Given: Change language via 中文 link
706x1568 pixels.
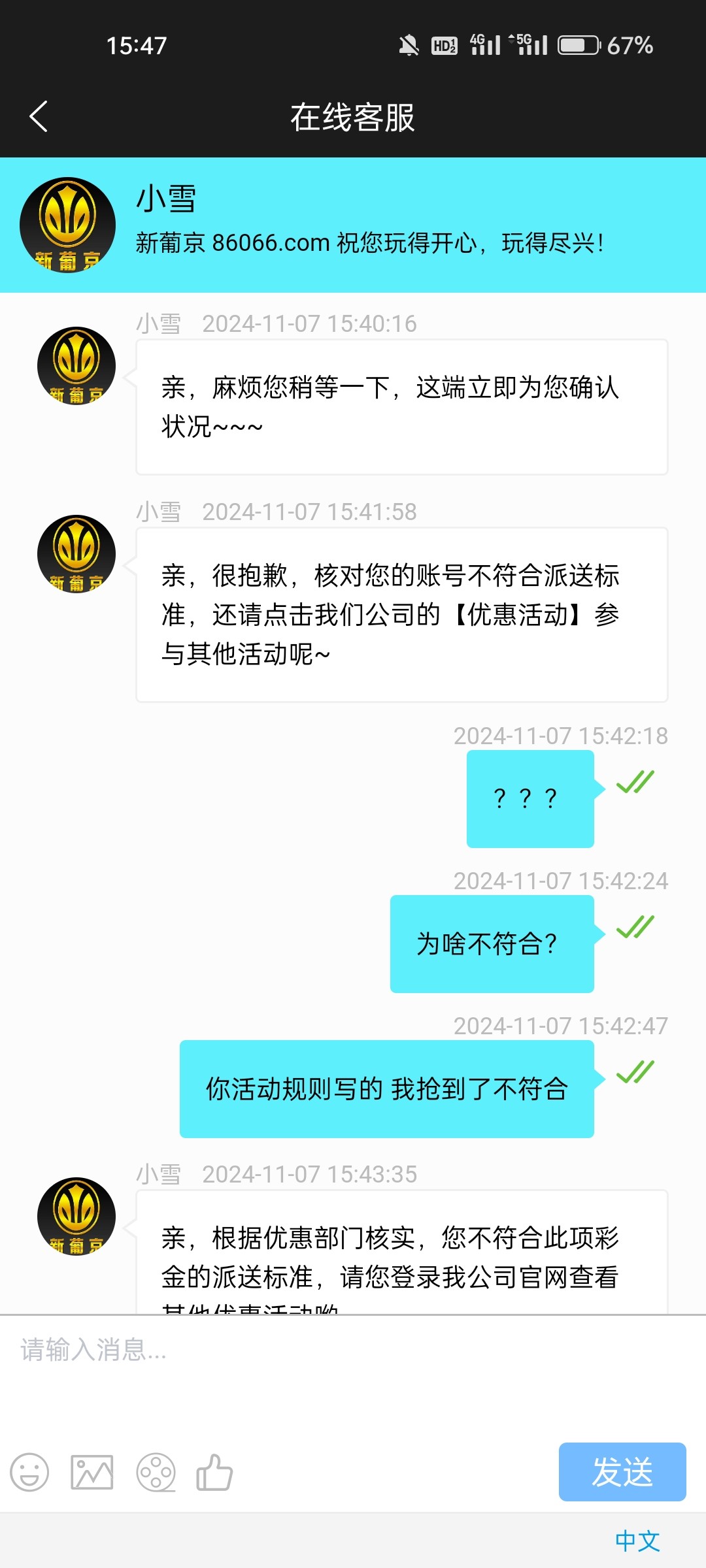Looking at the screenshot, I should [637, 1541].
